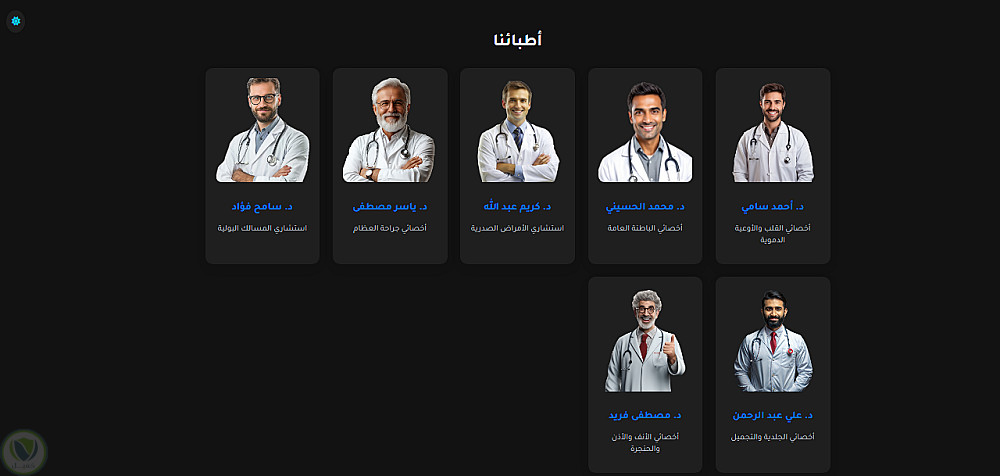The image size is (1000, 476).
Task: Select Dr. محمد الحسيني's card
Action: click(645, 165)
